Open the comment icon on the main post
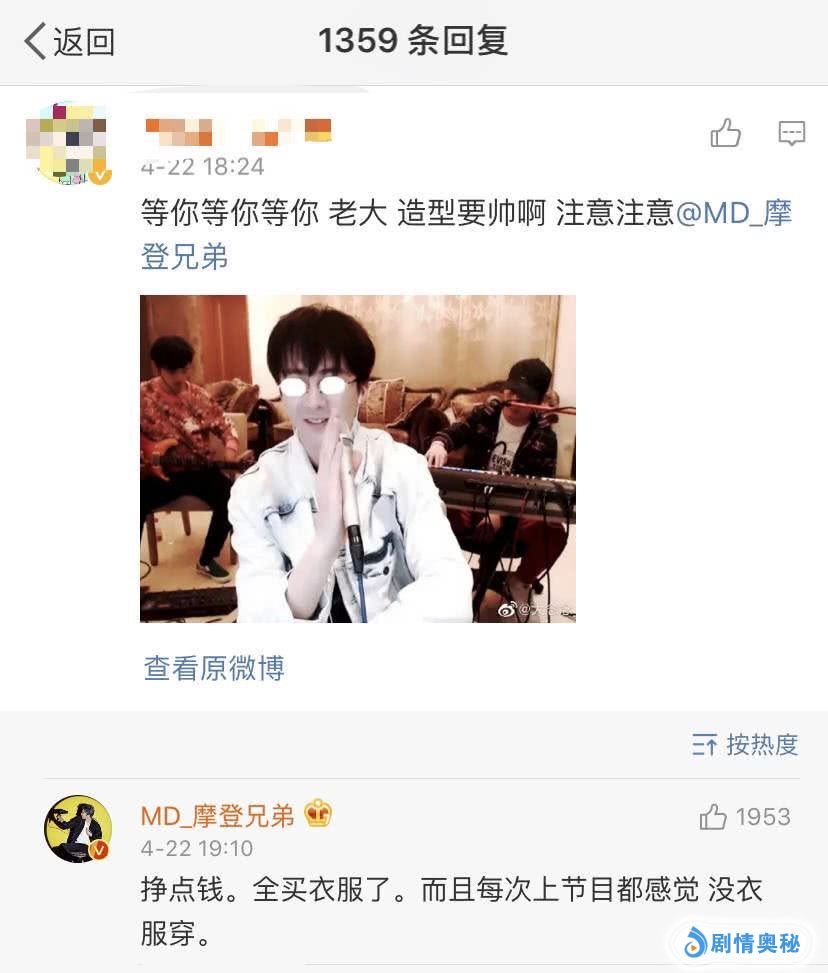This screenshot has width=828, height=973. pos(791,133)
